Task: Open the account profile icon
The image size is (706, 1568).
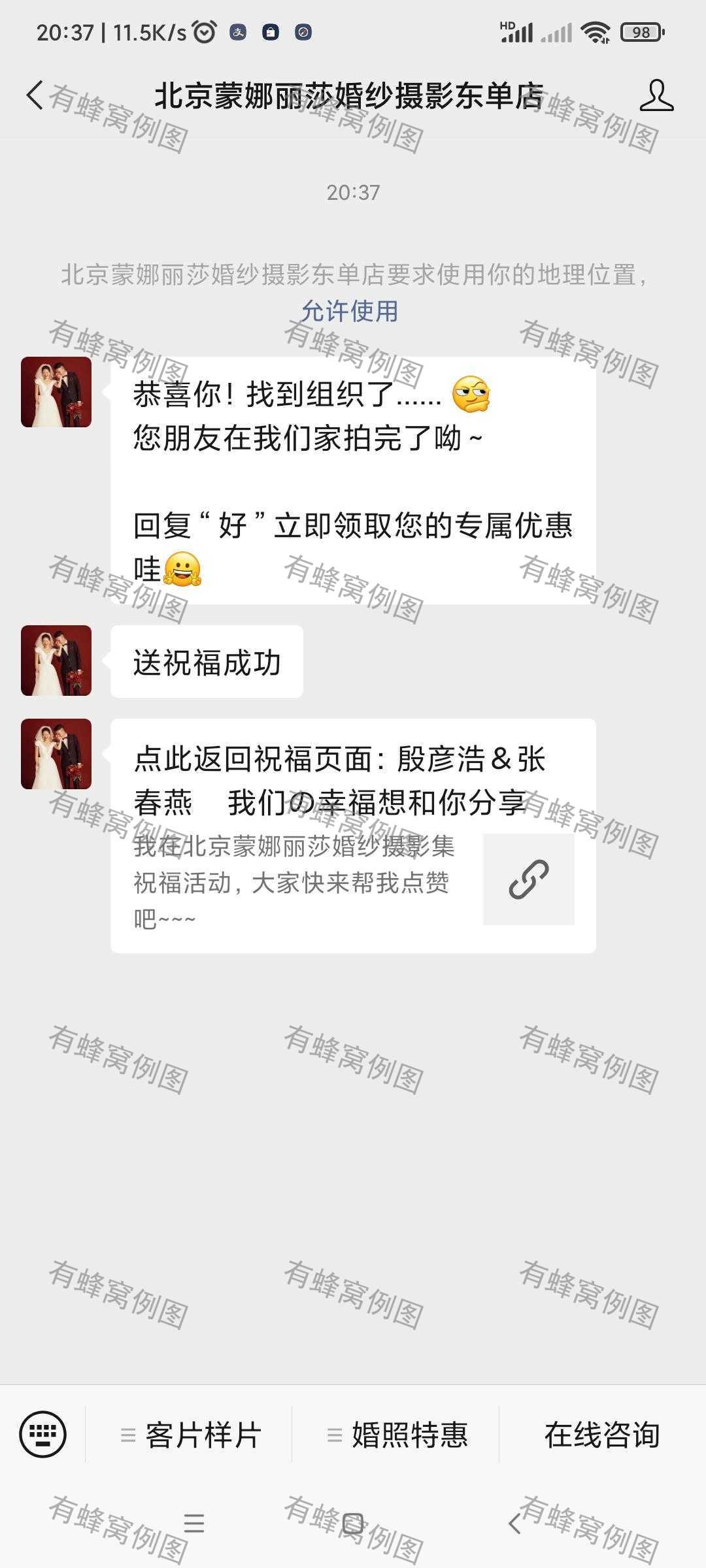Action: click(x=656, y=96)
